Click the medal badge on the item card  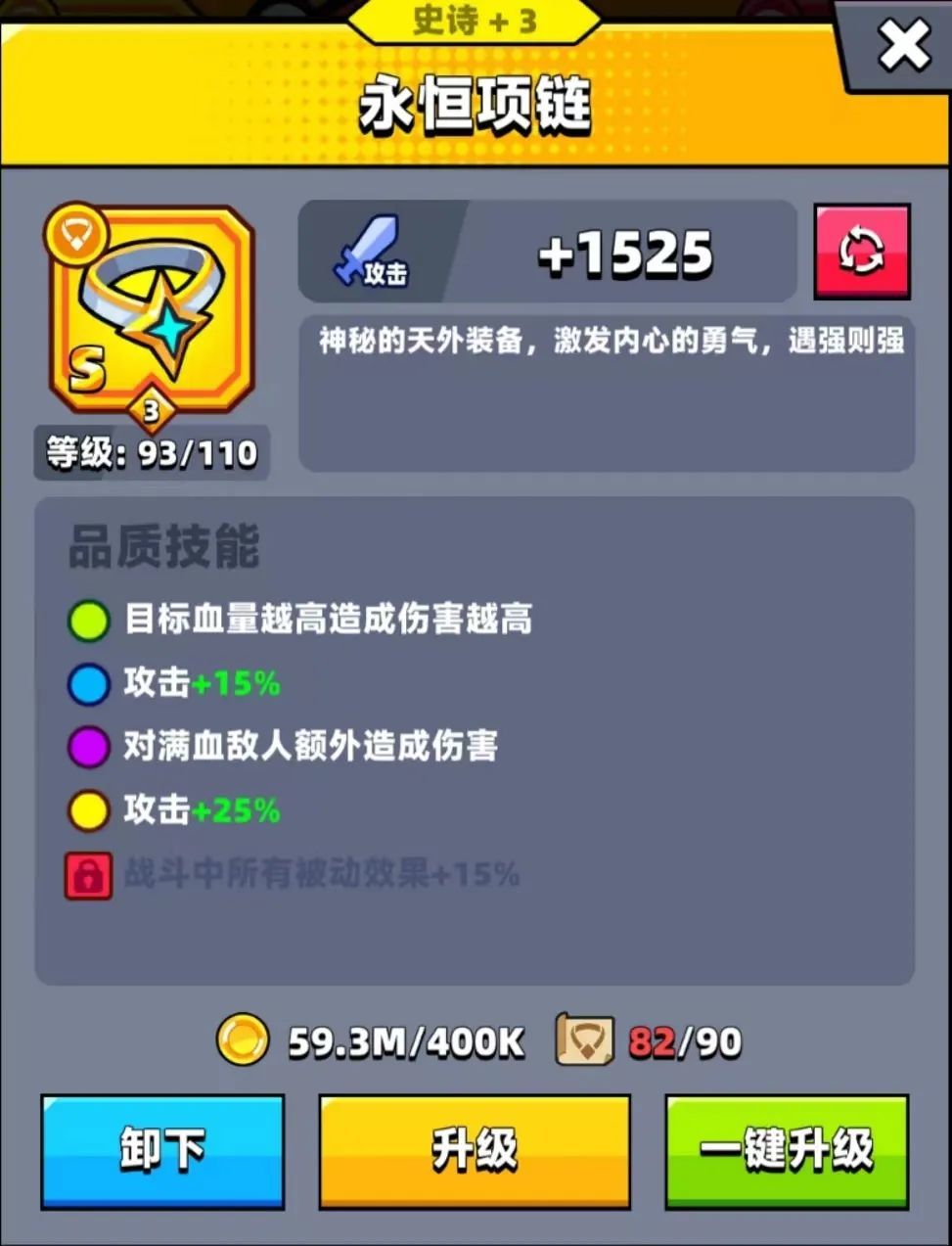tap(78, 232)
